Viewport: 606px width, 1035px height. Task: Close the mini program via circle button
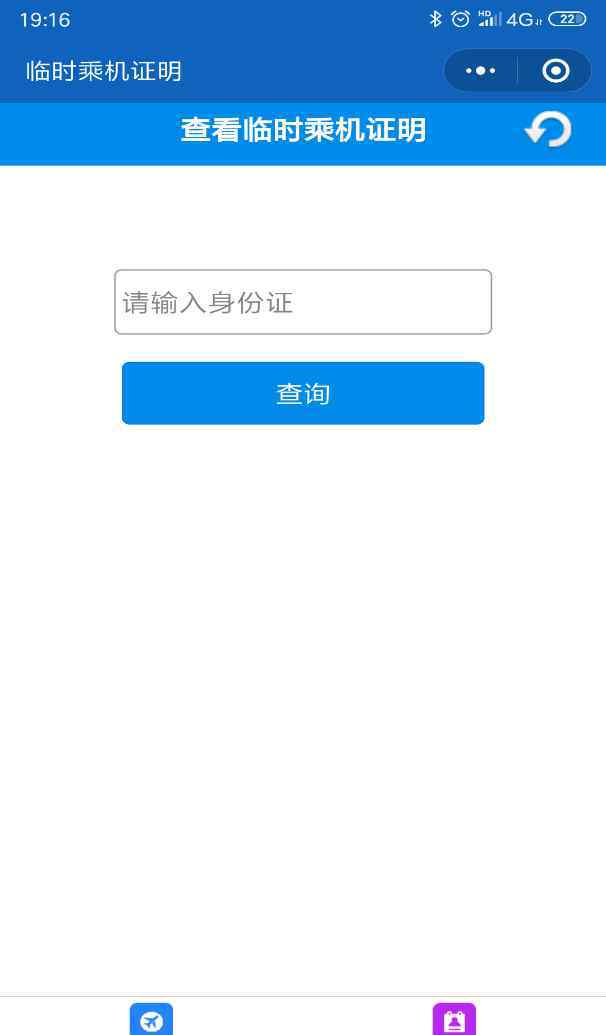556,71
